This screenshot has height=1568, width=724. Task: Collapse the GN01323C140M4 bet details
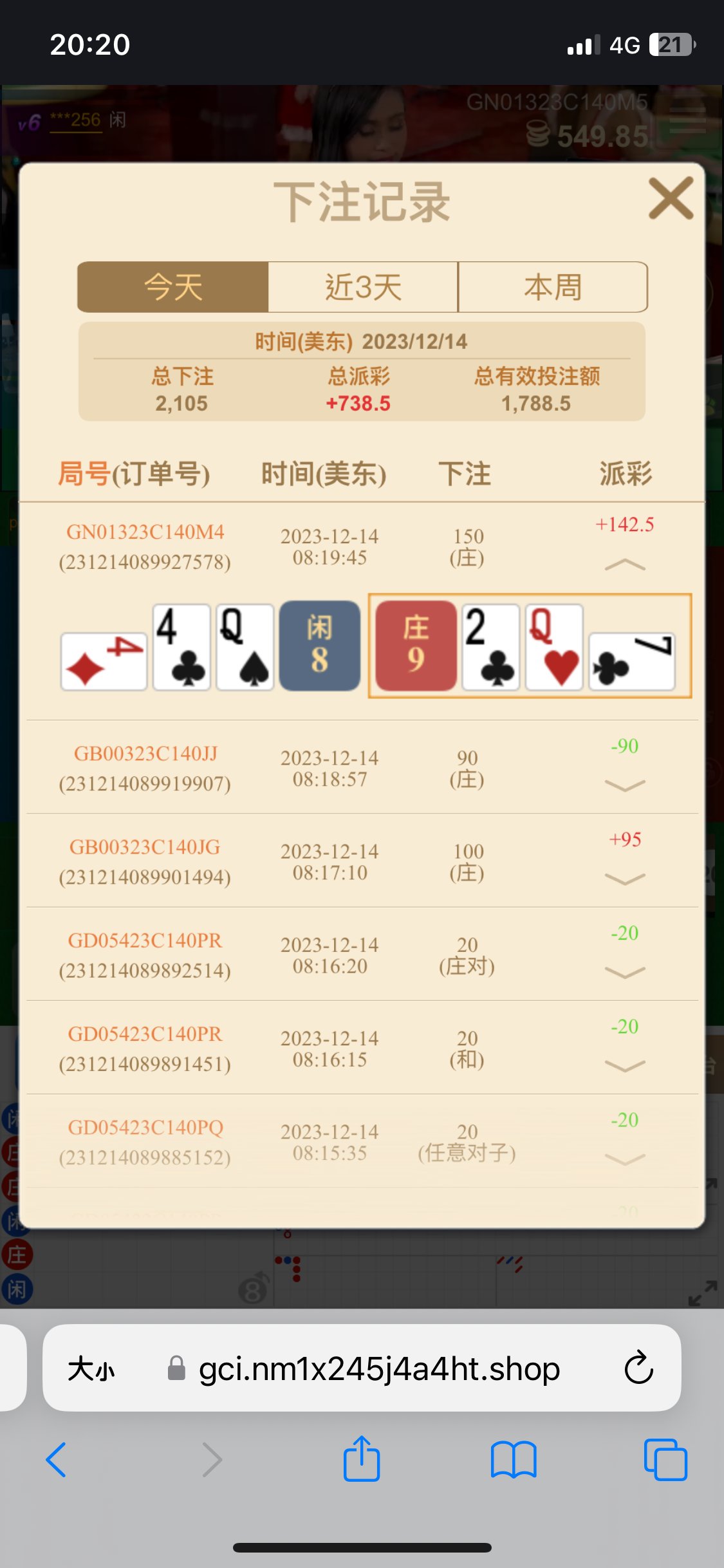click(625, 565)
